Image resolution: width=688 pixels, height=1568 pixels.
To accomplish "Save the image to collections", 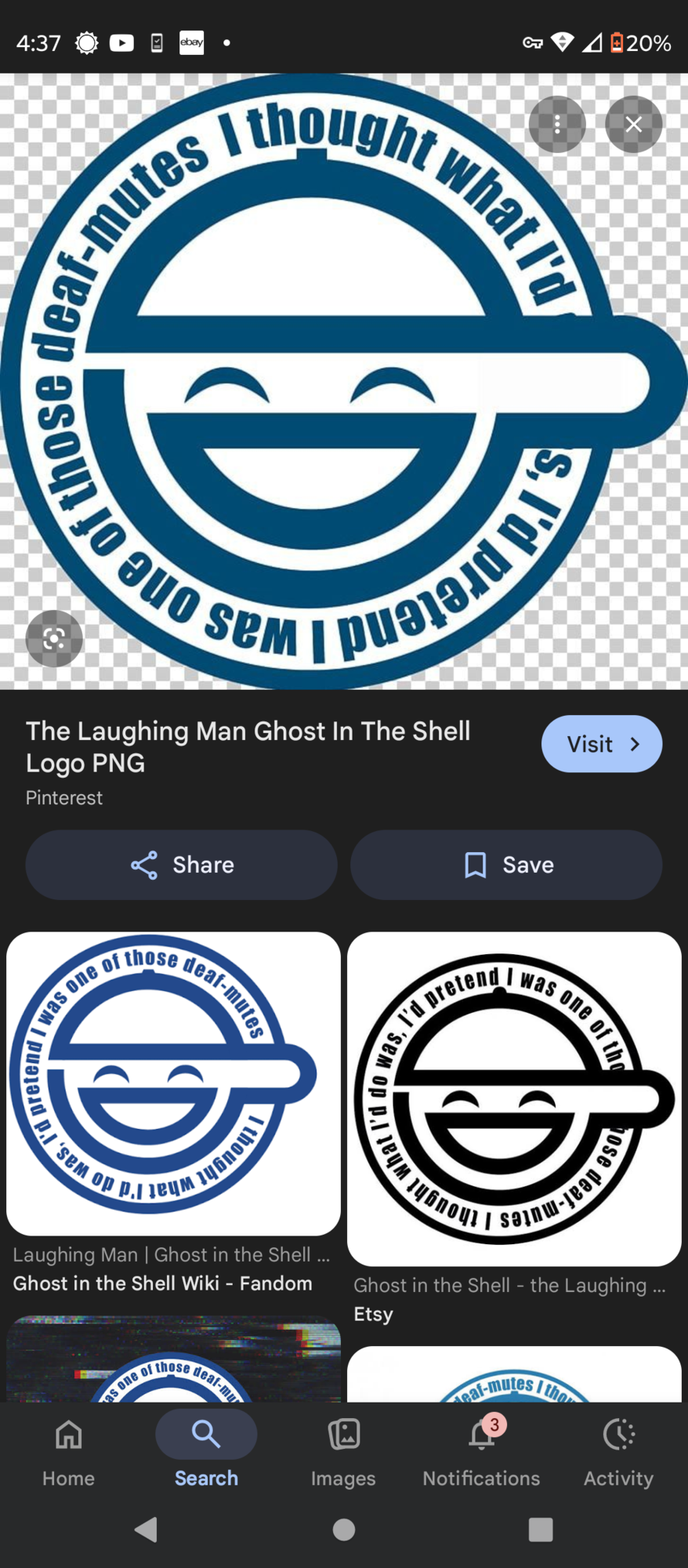I will click(506, 865).
